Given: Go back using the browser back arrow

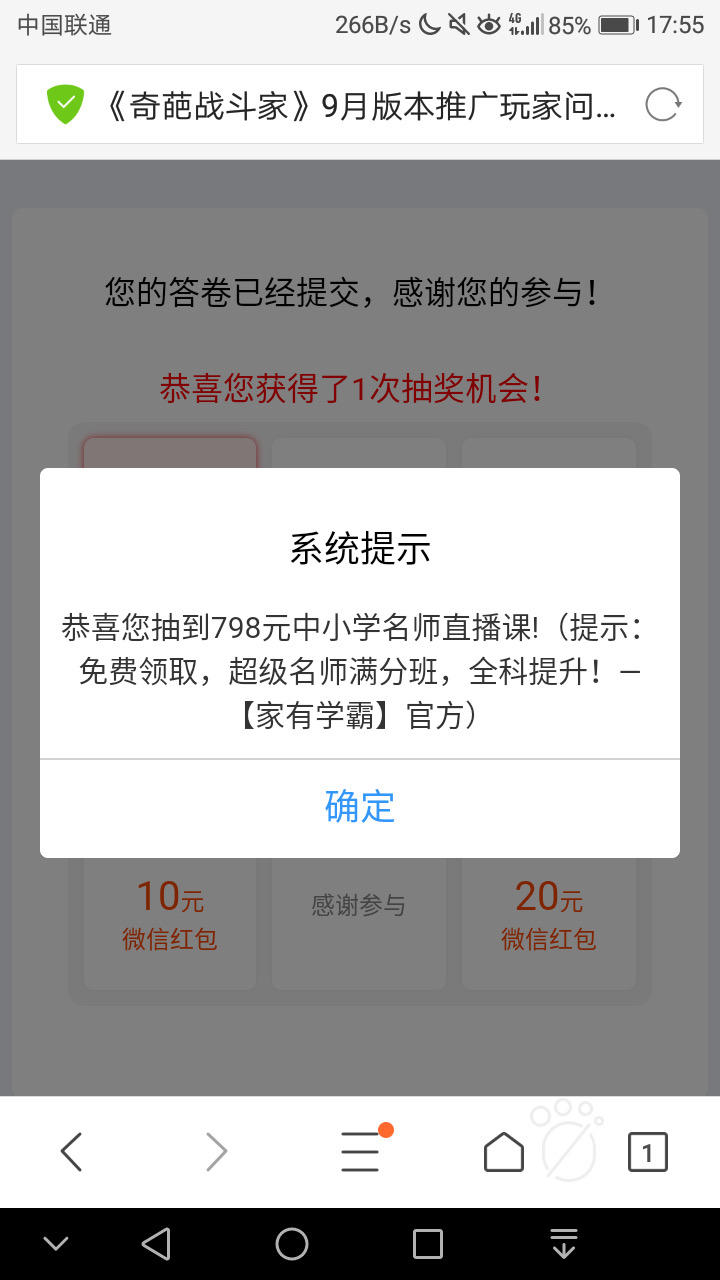Looking at the screenshot, I should (x=71, y=1150).
